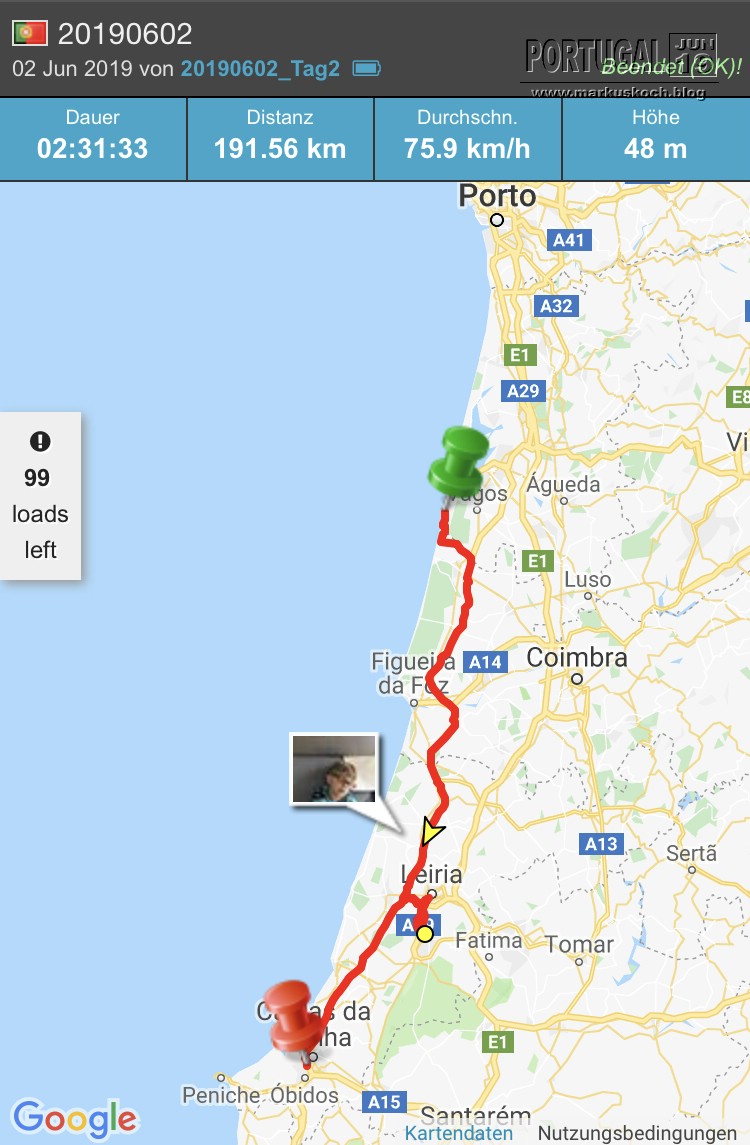Open the Nutzungsbedingungen link

point(637,1133)
